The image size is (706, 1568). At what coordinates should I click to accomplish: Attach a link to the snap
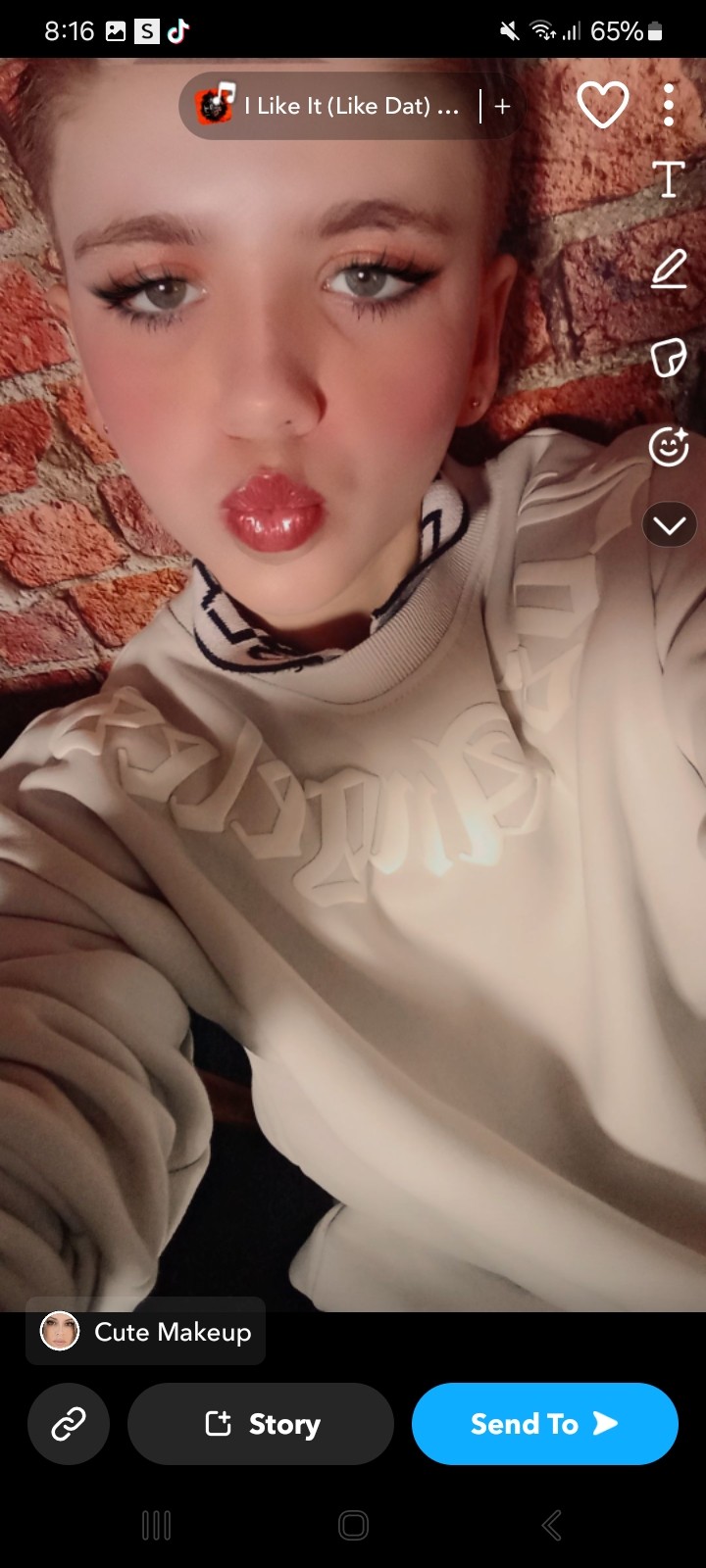(x=69, y=1424)
